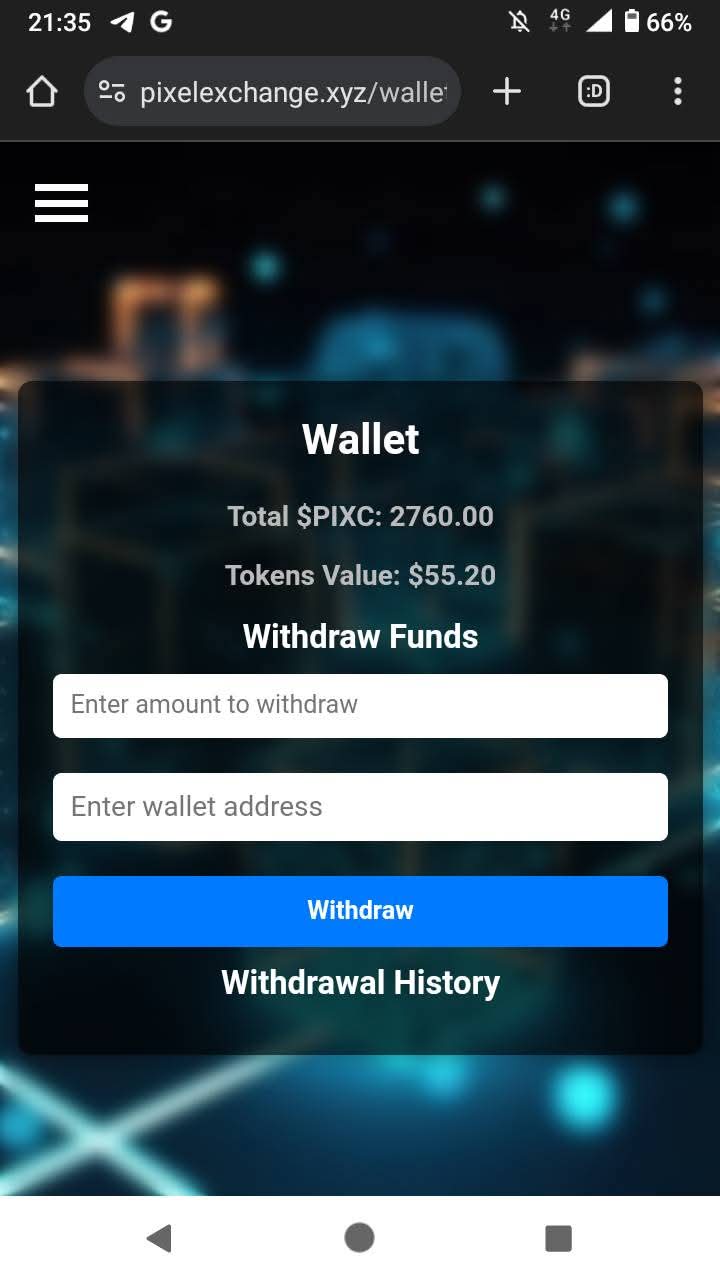Open recent apps
This screenshot has height=1280, width=720.
tap(558, 1238)
